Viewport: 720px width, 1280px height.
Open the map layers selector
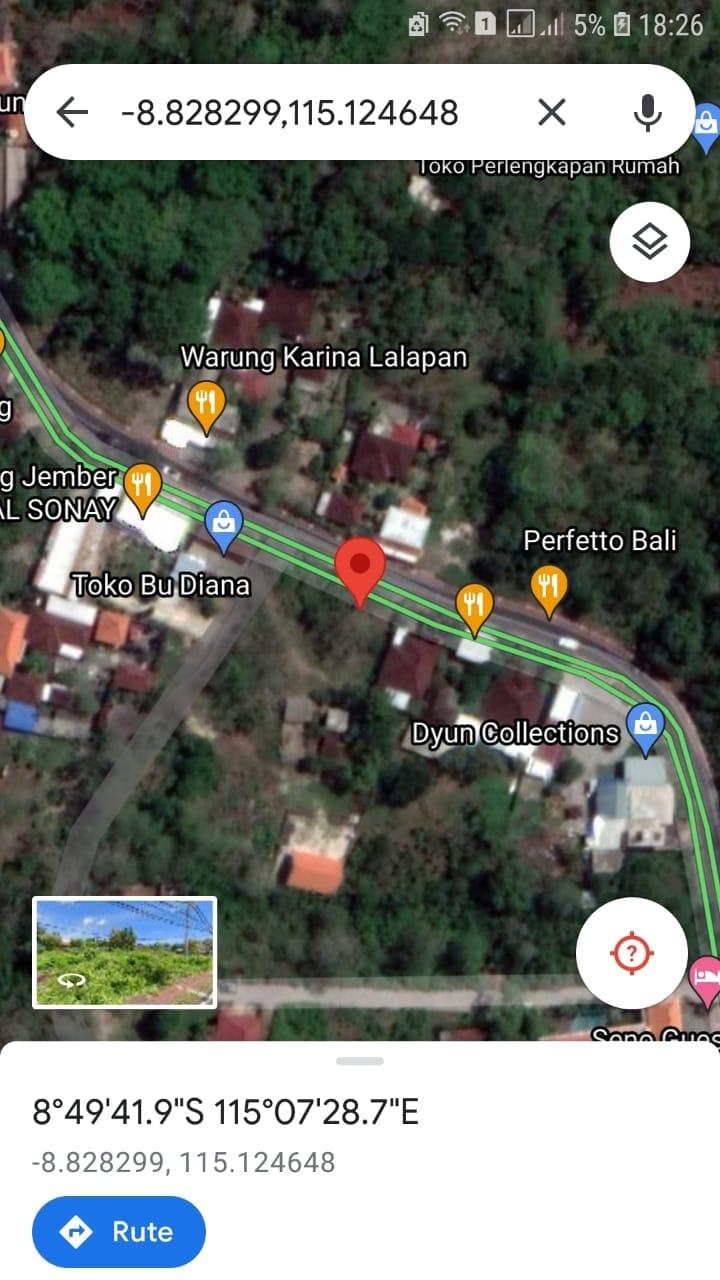650,241
